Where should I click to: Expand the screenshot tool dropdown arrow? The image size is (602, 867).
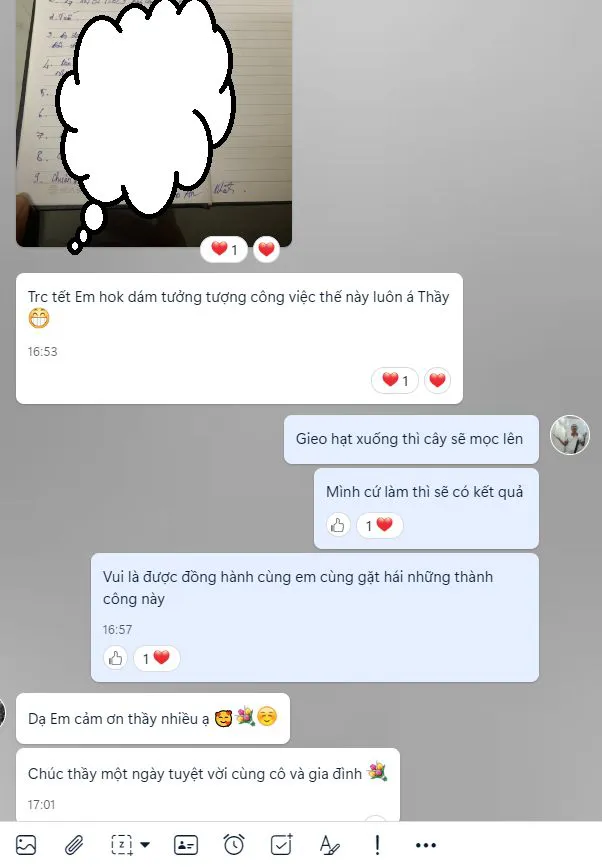tap(145, 845)
